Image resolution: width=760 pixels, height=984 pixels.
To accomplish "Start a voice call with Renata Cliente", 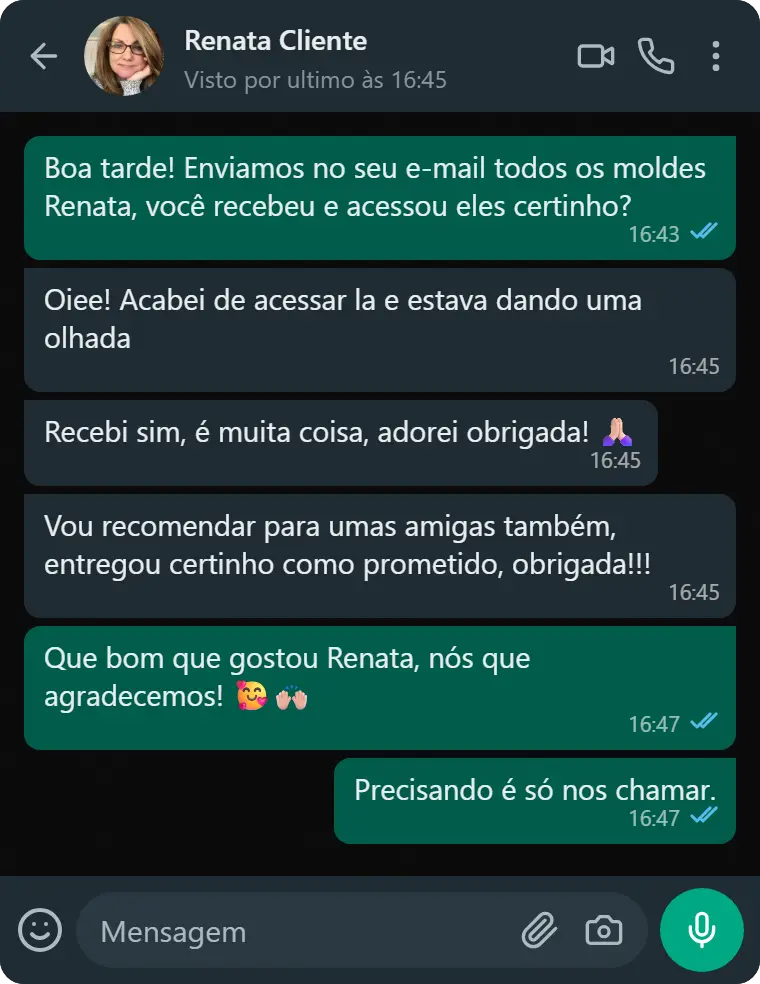I will click(657, 57).
